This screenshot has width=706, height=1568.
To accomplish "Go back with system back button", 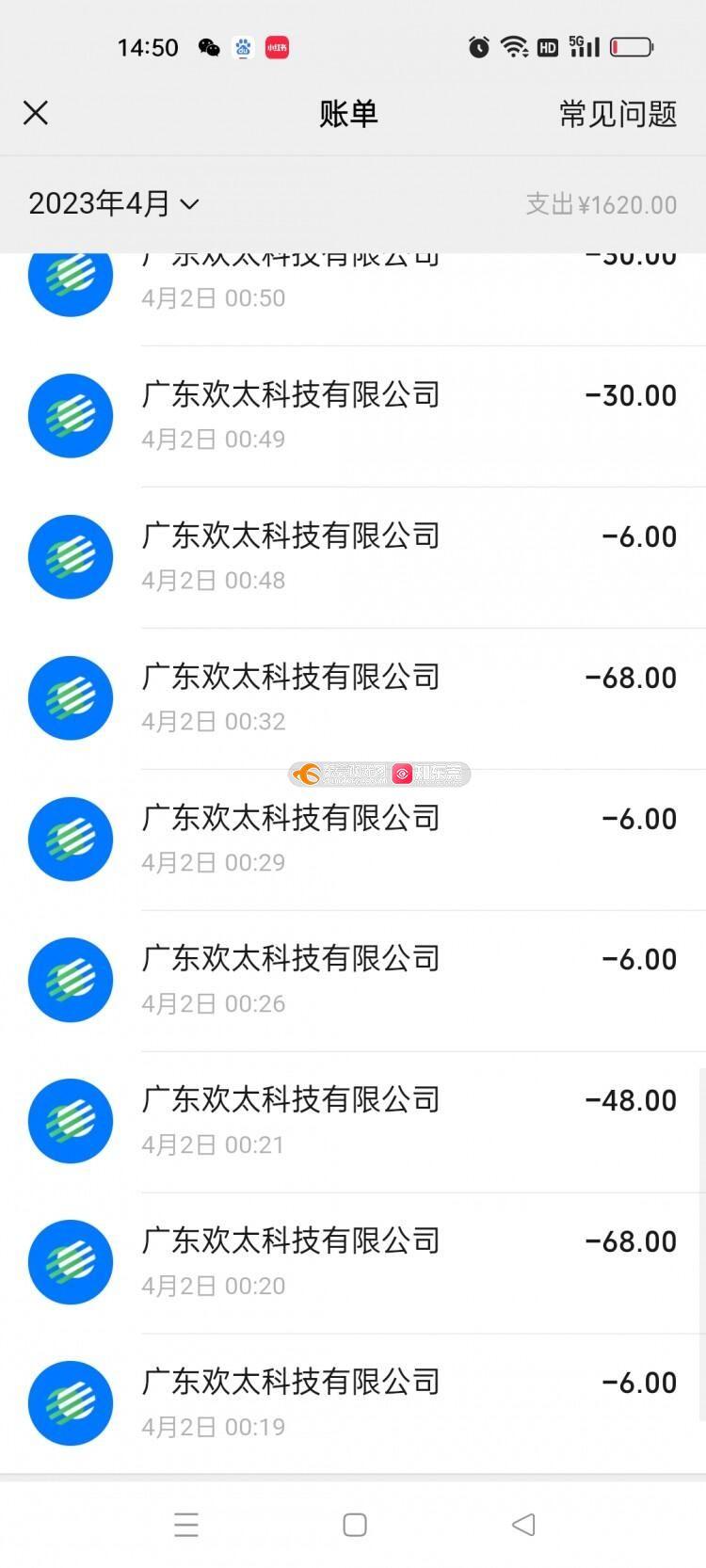I will point(523,1525).
